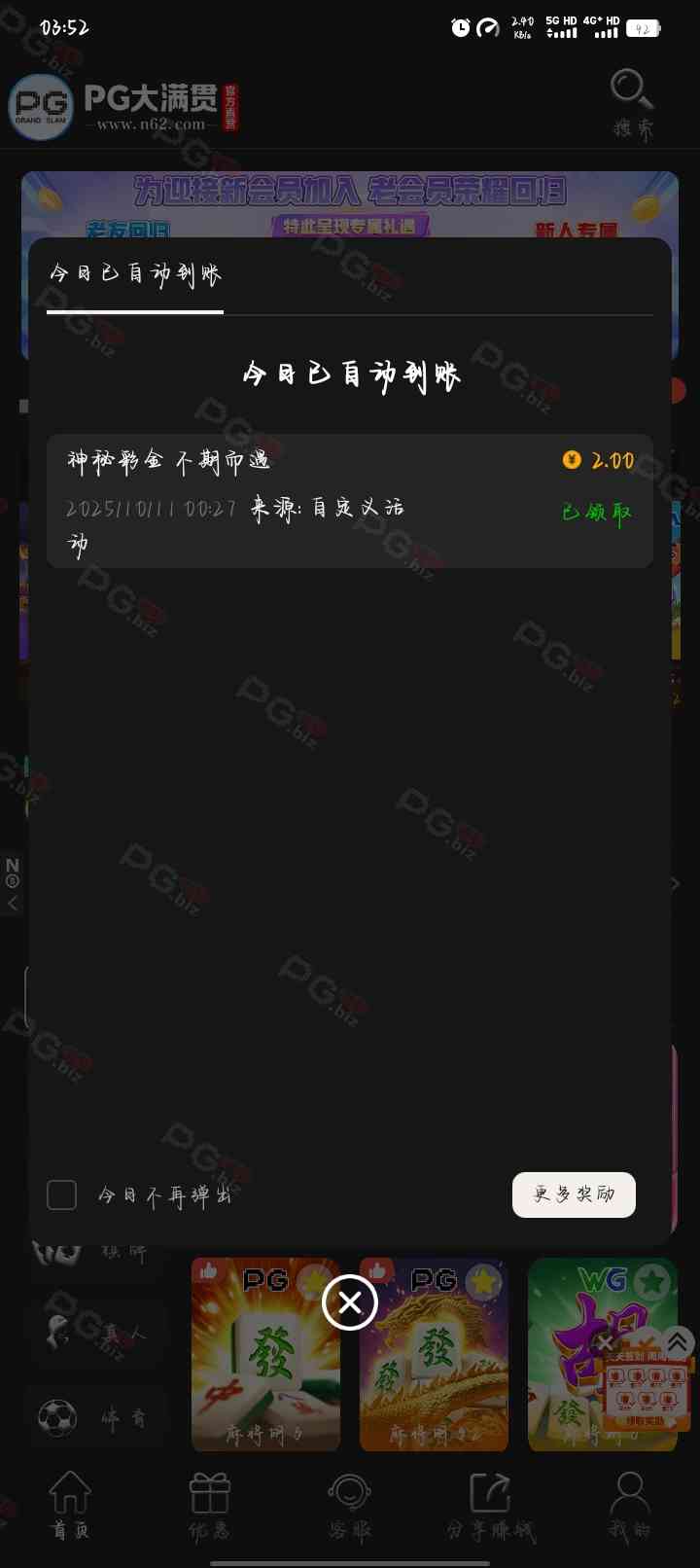Switch to the 我的 tab

(629, 1505)
